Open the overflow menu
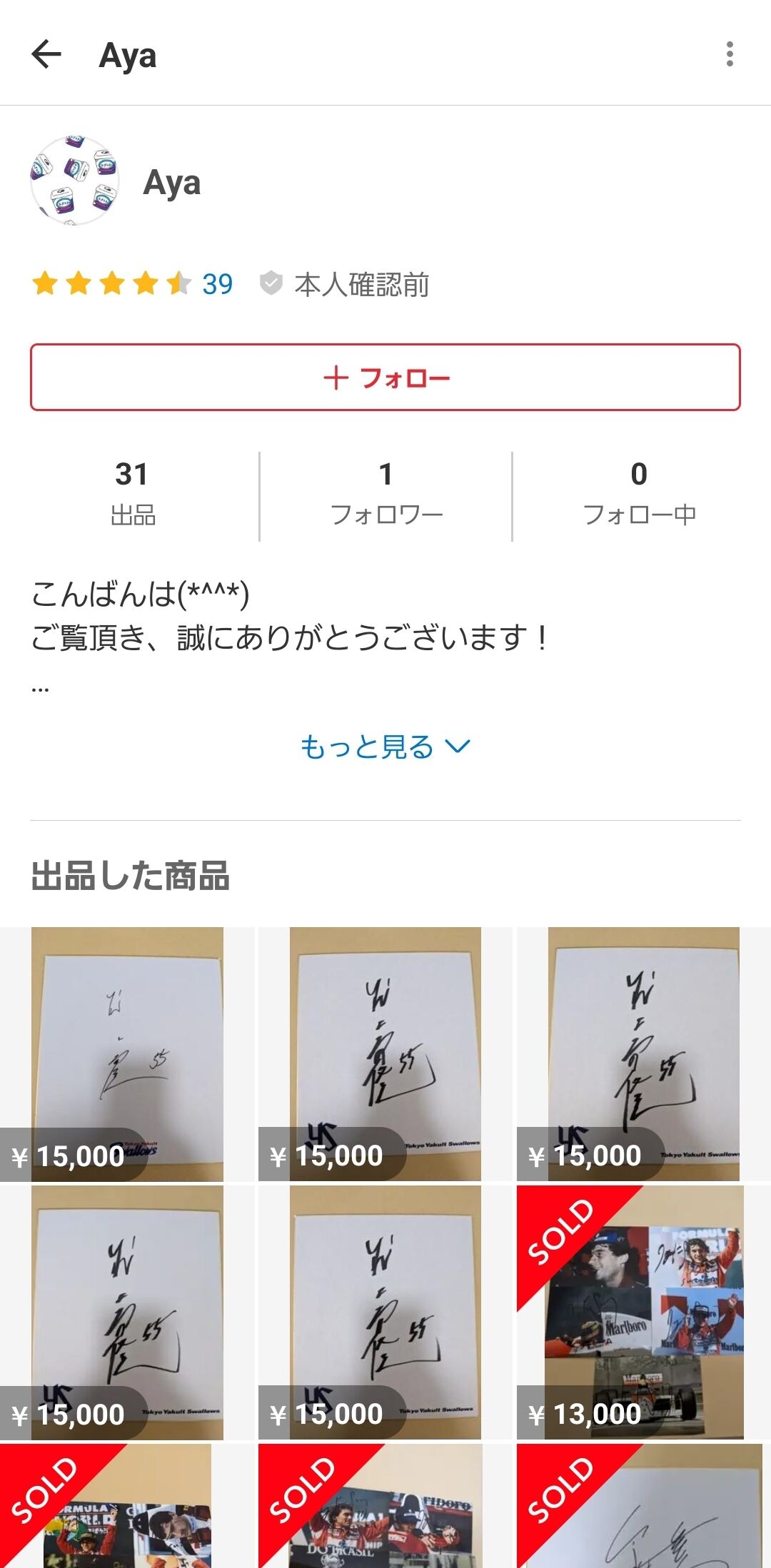 pyautogui.click(x=729, y=54)
